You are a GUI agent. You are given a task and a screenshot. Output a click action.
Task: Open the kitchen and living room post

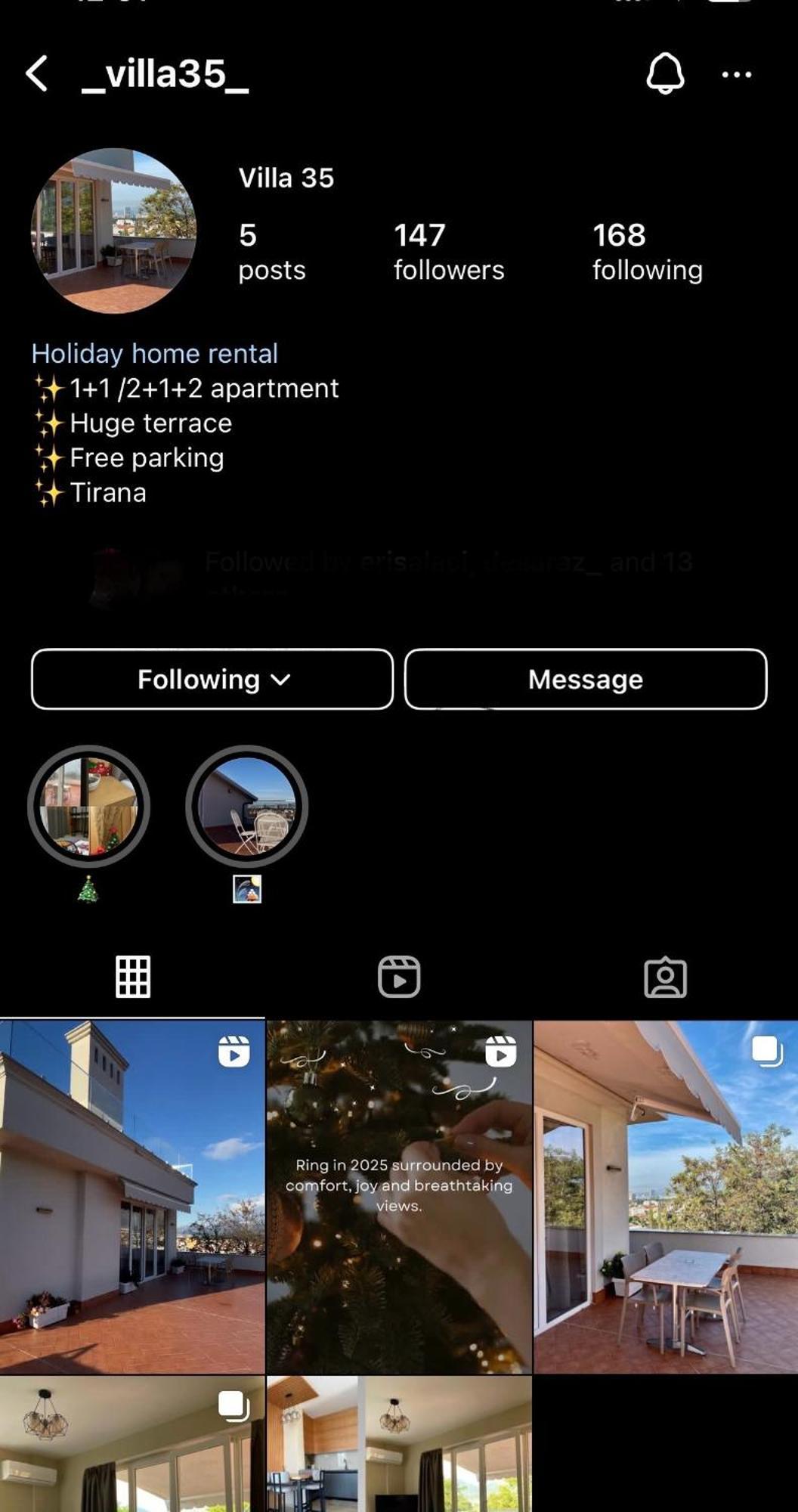399,1444
